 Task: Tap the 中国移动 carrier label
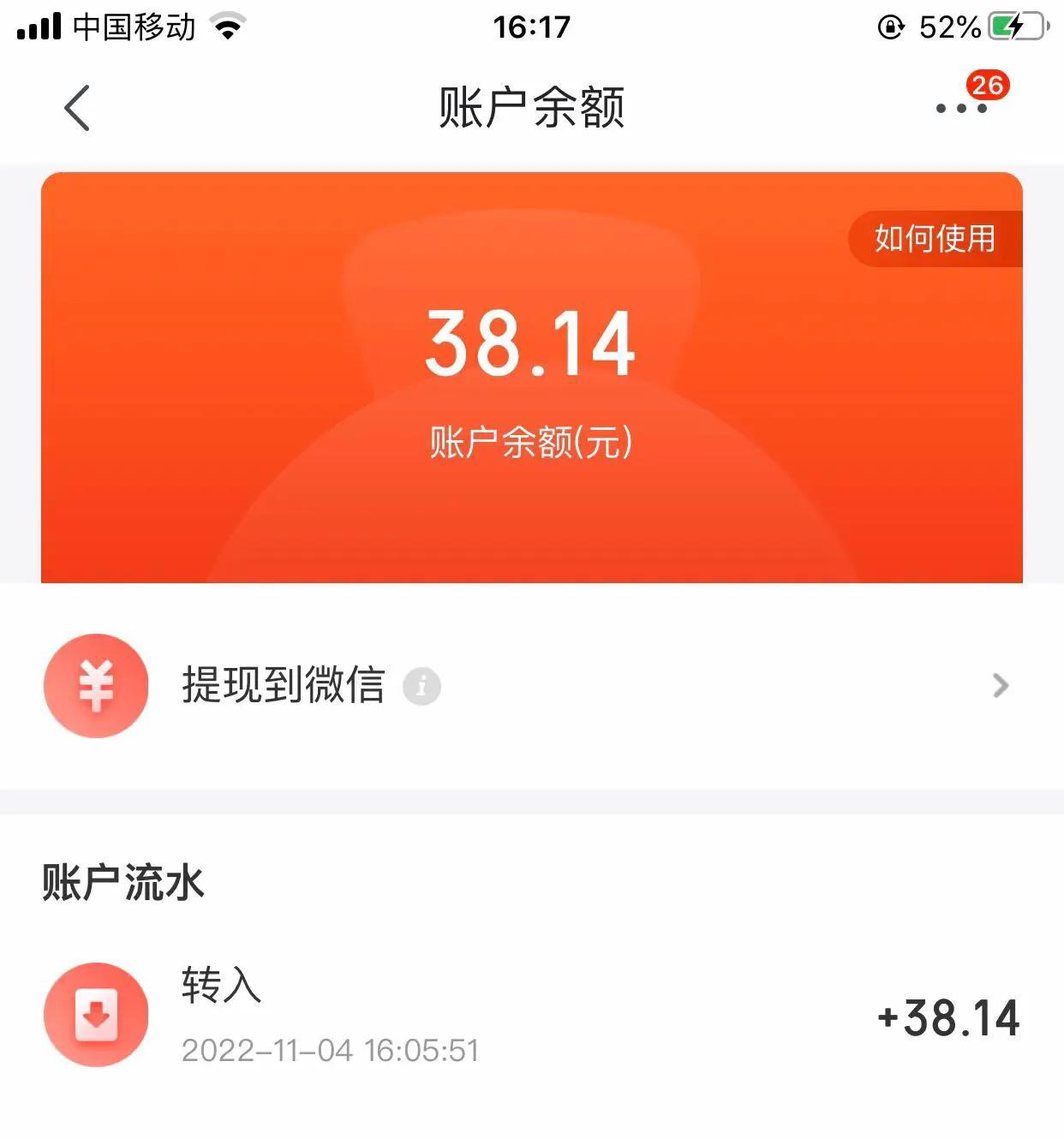(134, 26)
